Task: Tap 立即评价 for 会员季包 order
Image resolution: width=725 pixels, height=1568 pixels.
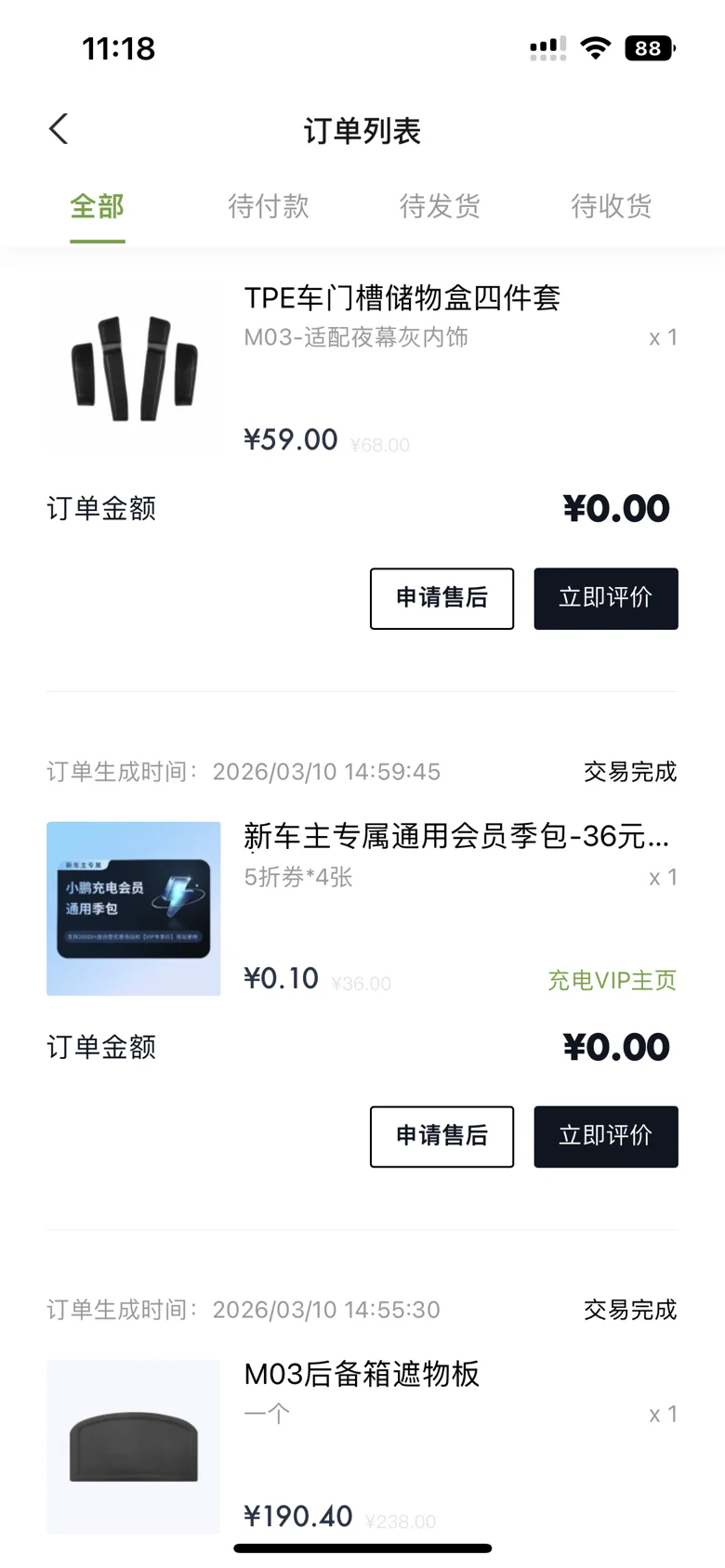Action: coord(605,1136)
